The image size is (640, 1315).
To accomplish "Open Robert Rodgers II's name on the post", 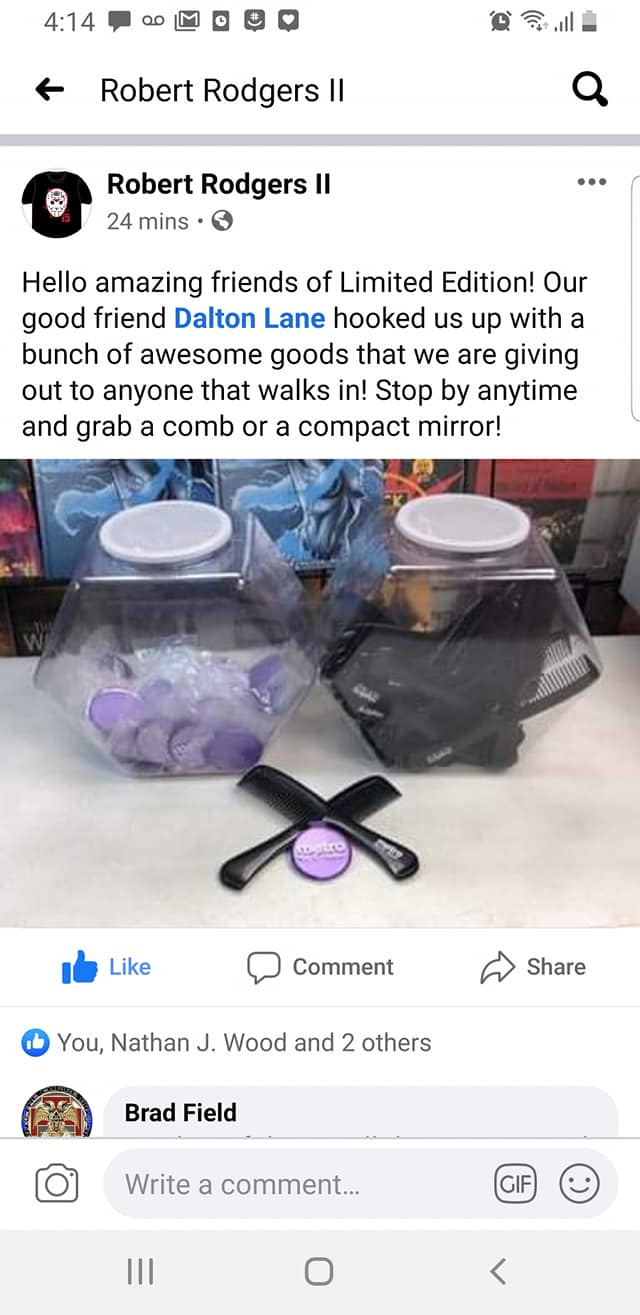I will pyautogui.click(x=218, y=184).
